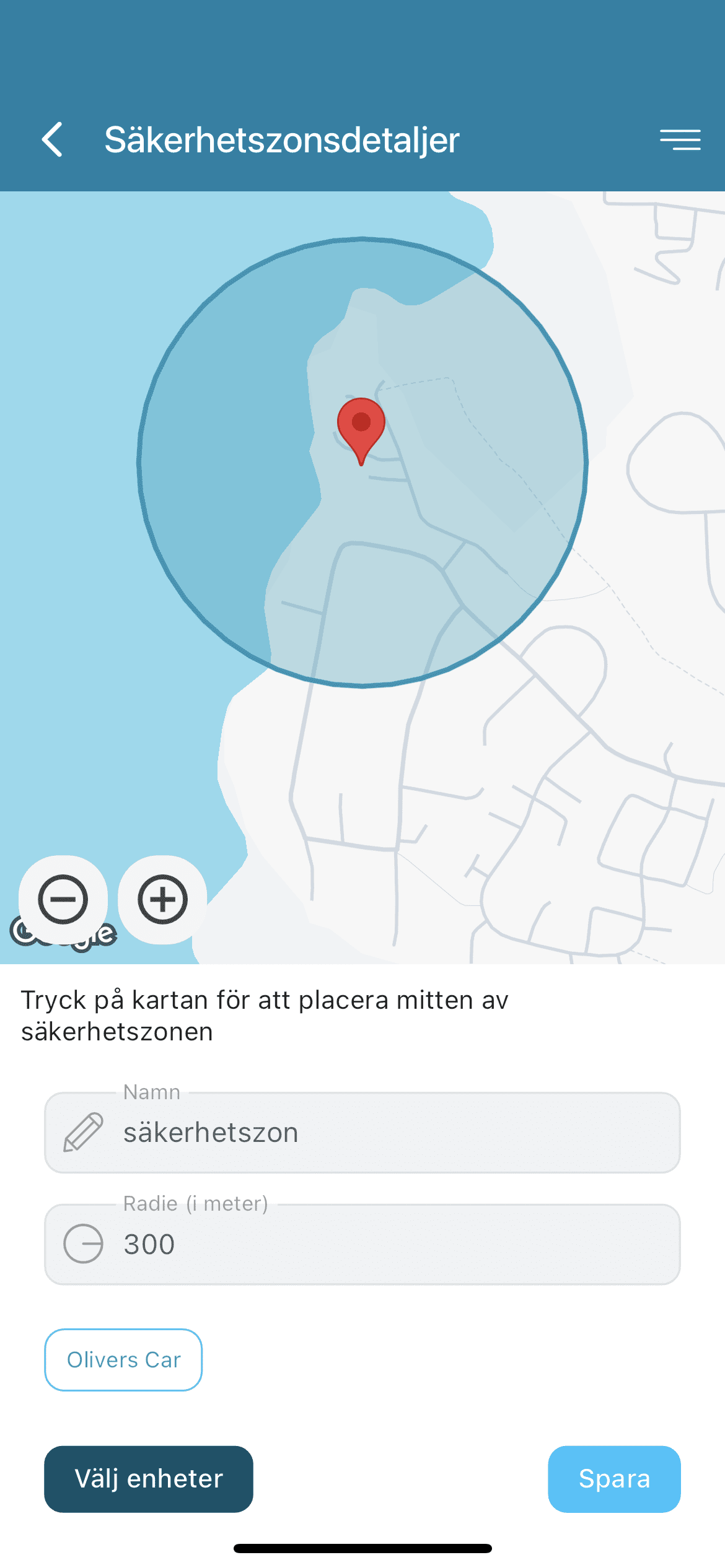
Task: Open the Säkerhetszonsdetaljer header title
Action: (x=282, y=140)
